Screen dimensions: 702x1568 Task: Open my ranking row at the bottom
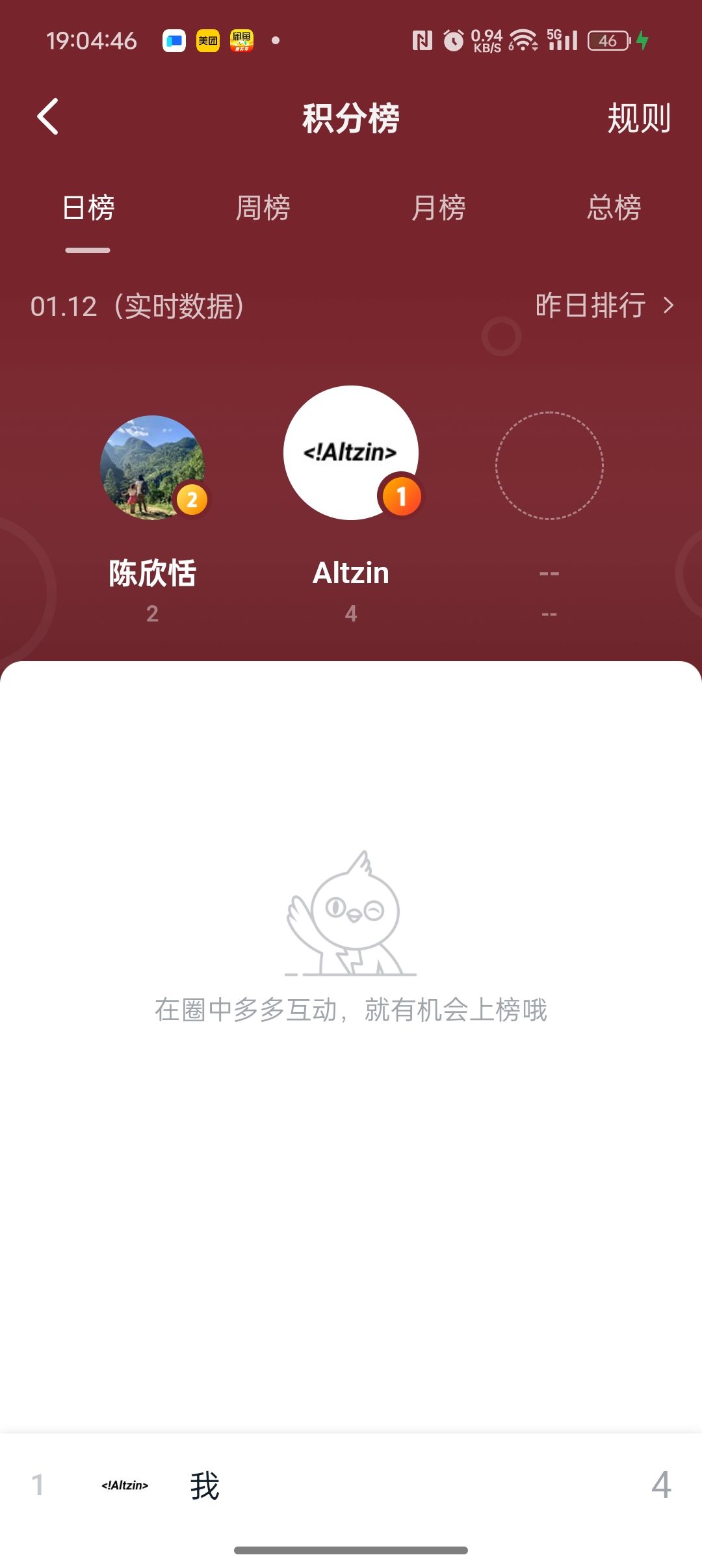pyautogui.click(x=351, y=1485)
